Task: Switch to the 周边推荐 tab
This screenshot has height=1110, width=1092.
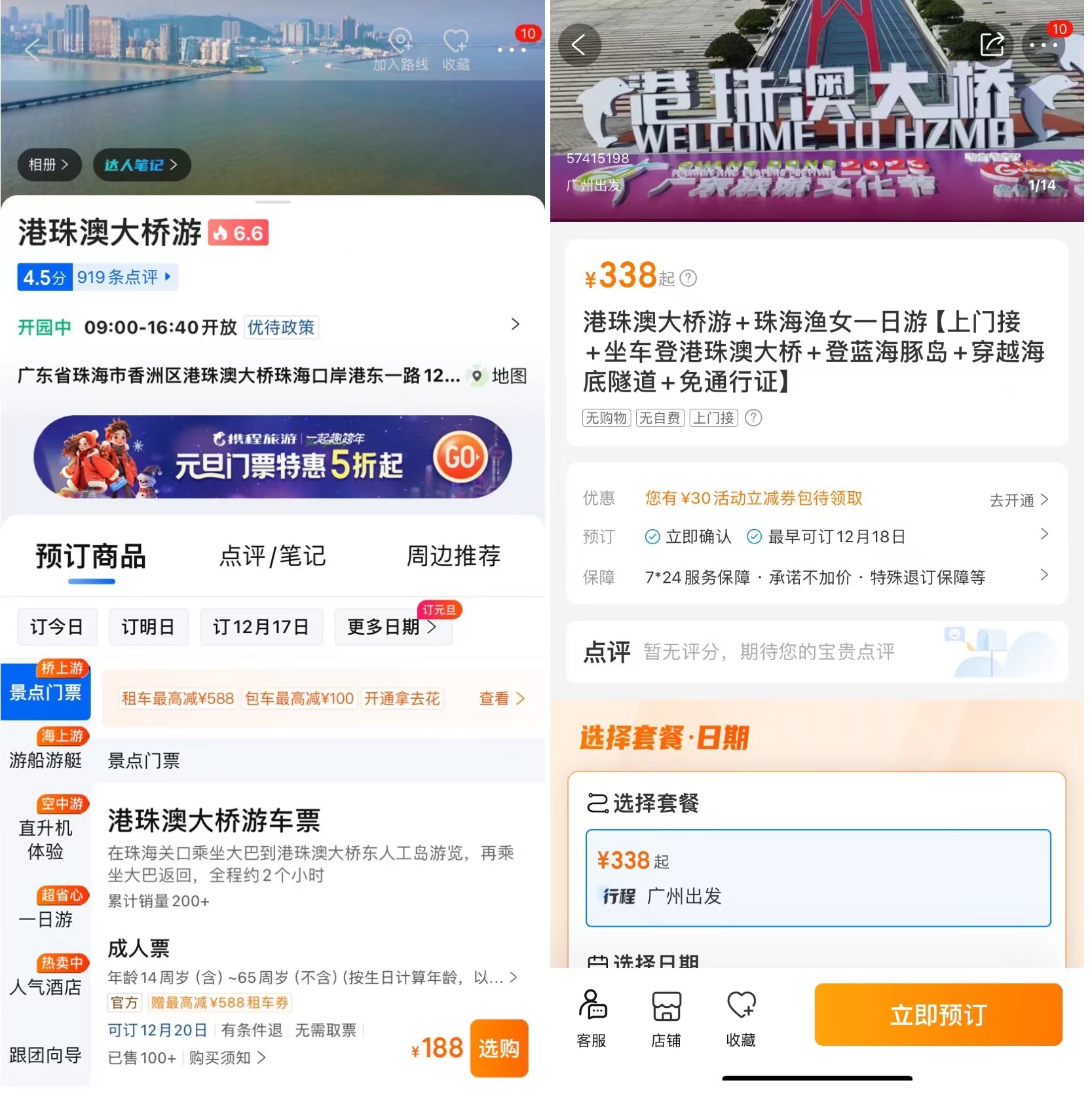Action: tap(453, 556)
